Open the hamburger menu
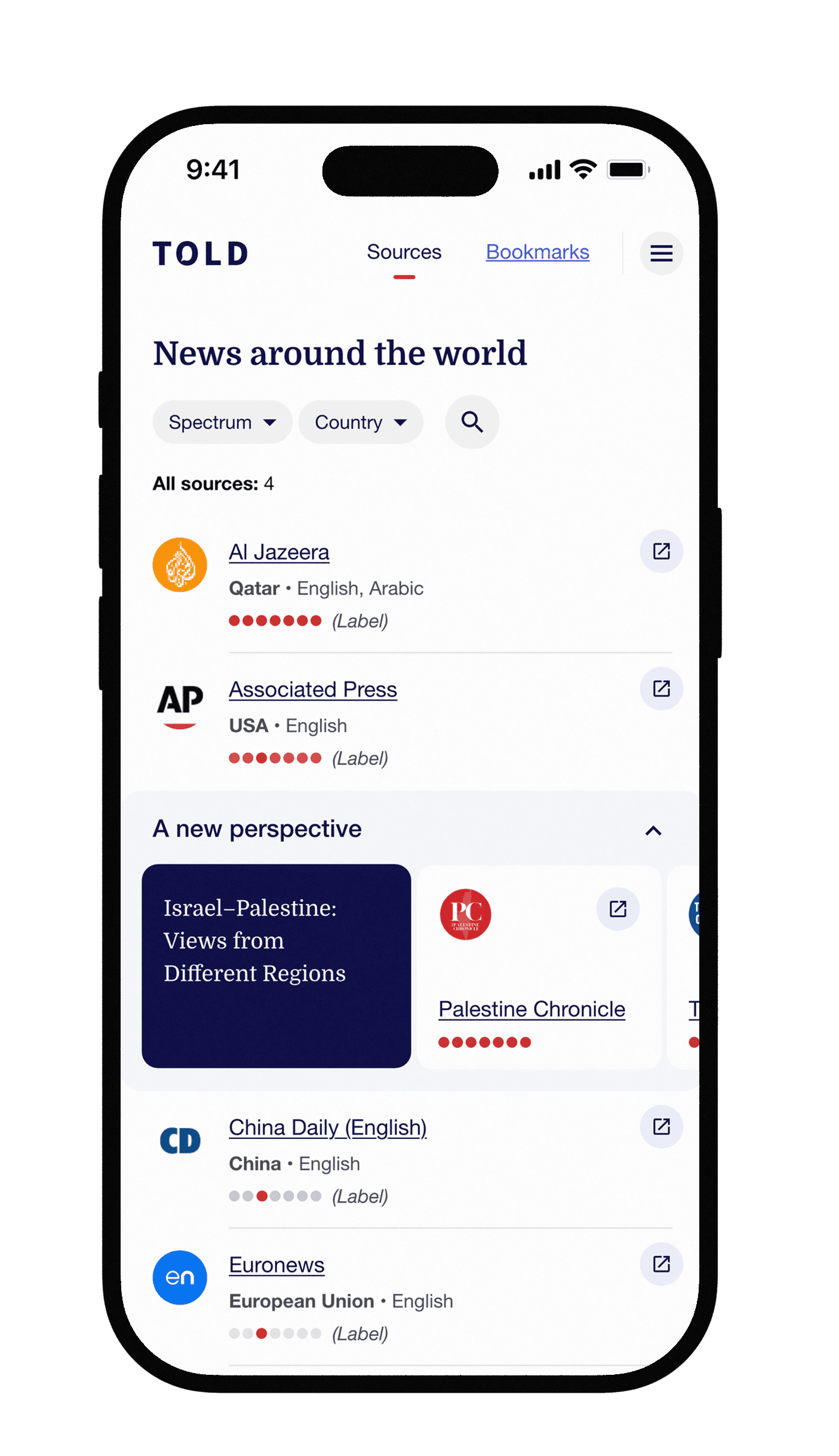The image size is (839, 1456). [661, 253]
